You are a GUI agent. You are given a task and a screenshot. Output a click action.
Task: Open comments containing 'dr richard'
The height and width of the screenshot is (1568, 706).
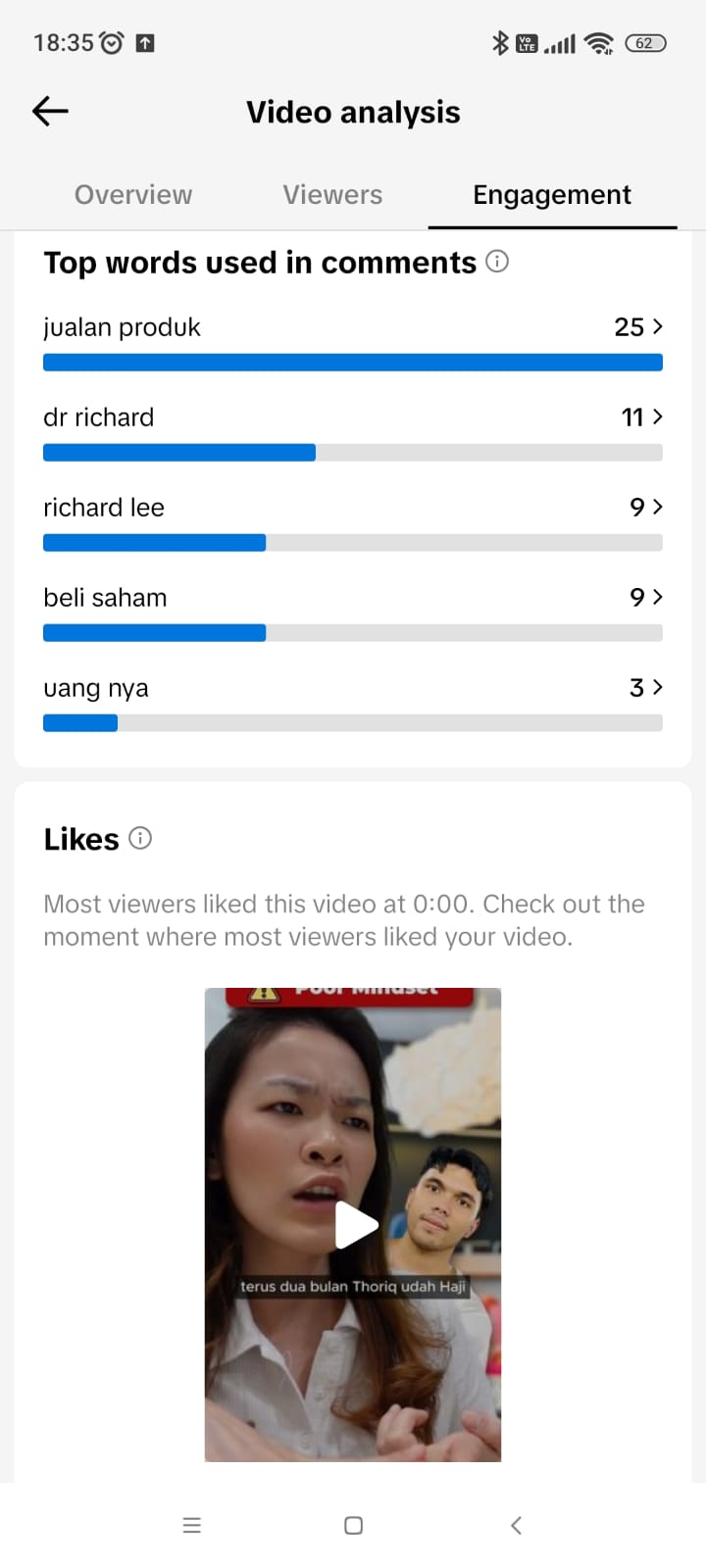pos(353,417)
